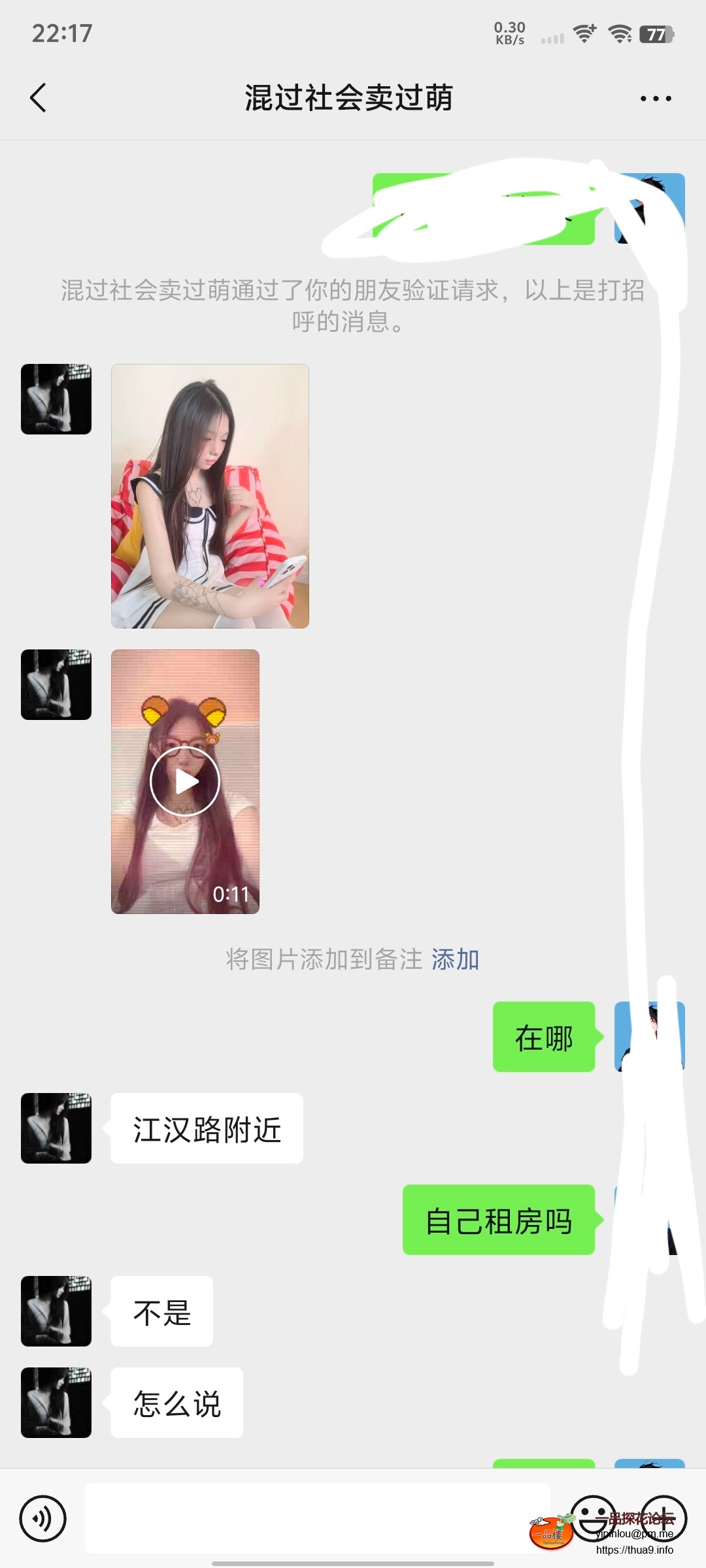Open the emoji sticker panel
This screenshot has height=1568, width=706.
pyautogui.click(x=592, y=1517)
